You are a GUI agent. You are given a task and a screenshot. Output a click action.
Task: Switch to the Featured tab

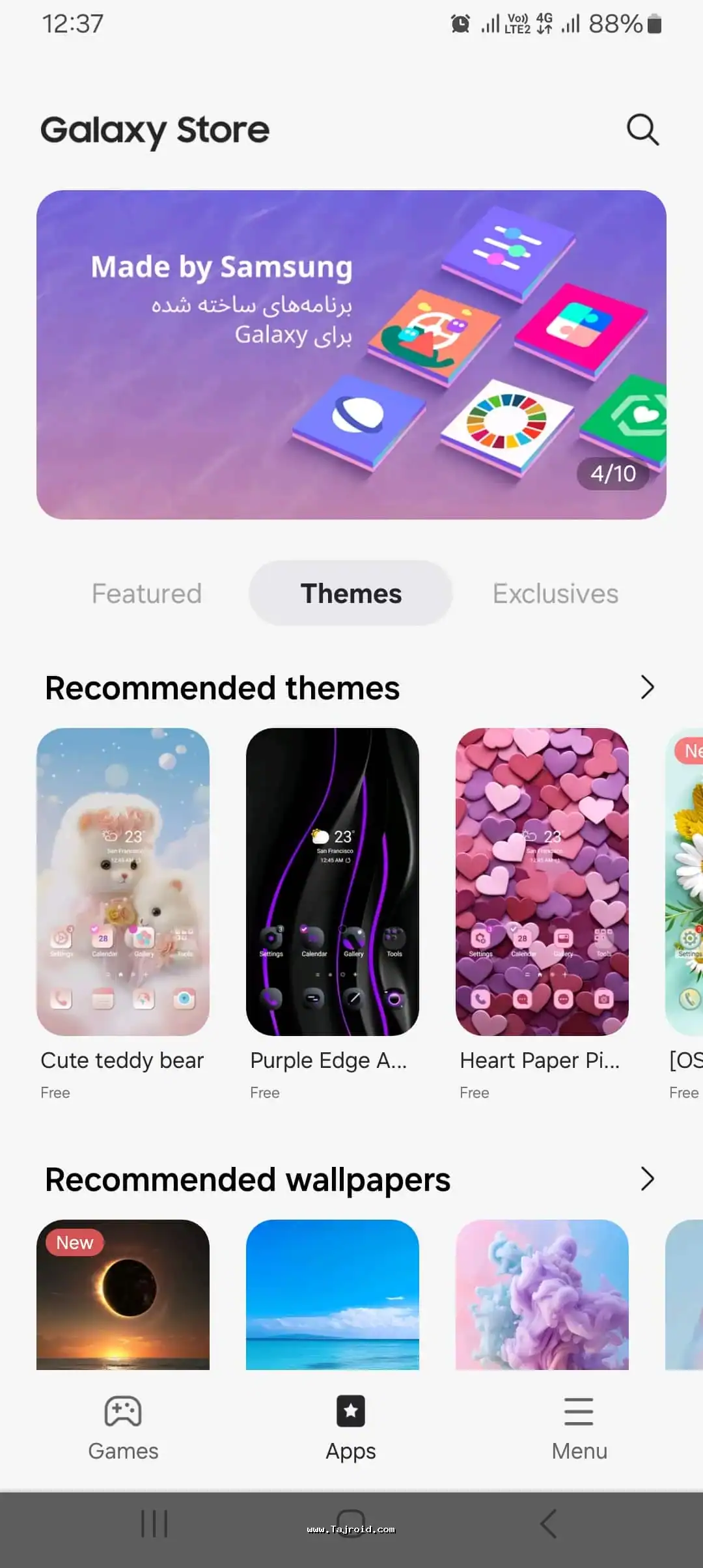[x=146, y=593]
